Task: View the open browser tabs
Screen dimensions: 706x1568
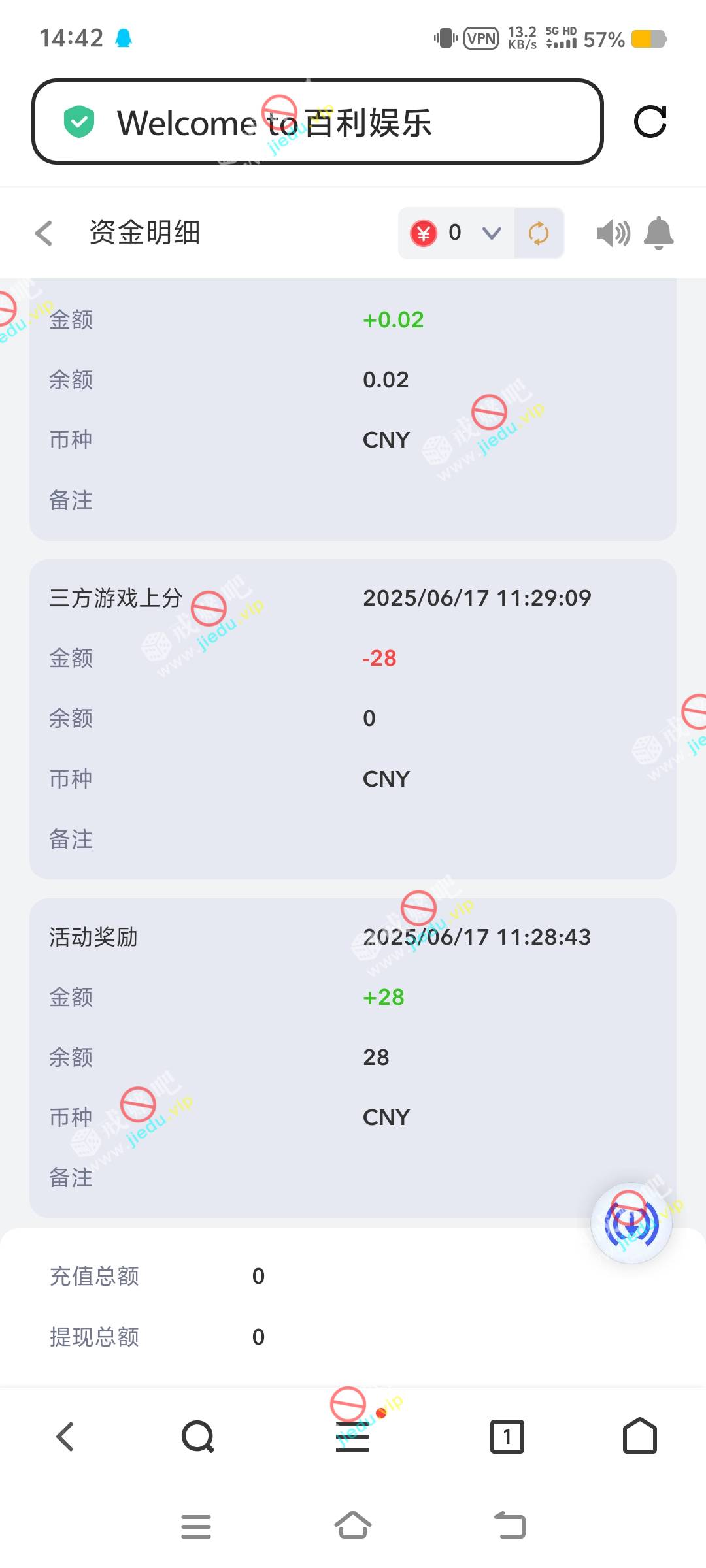Action: pyautogui.click(x=507, y=1437)
